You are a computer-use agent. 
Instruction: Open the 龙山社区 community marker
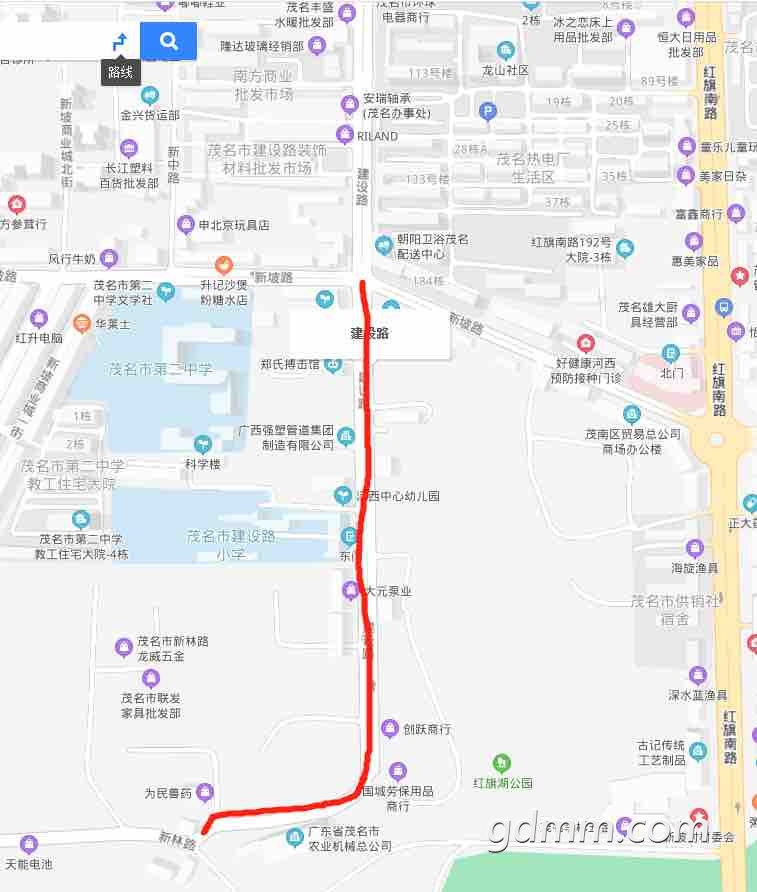pyautogui.click(x=505, y=50)
